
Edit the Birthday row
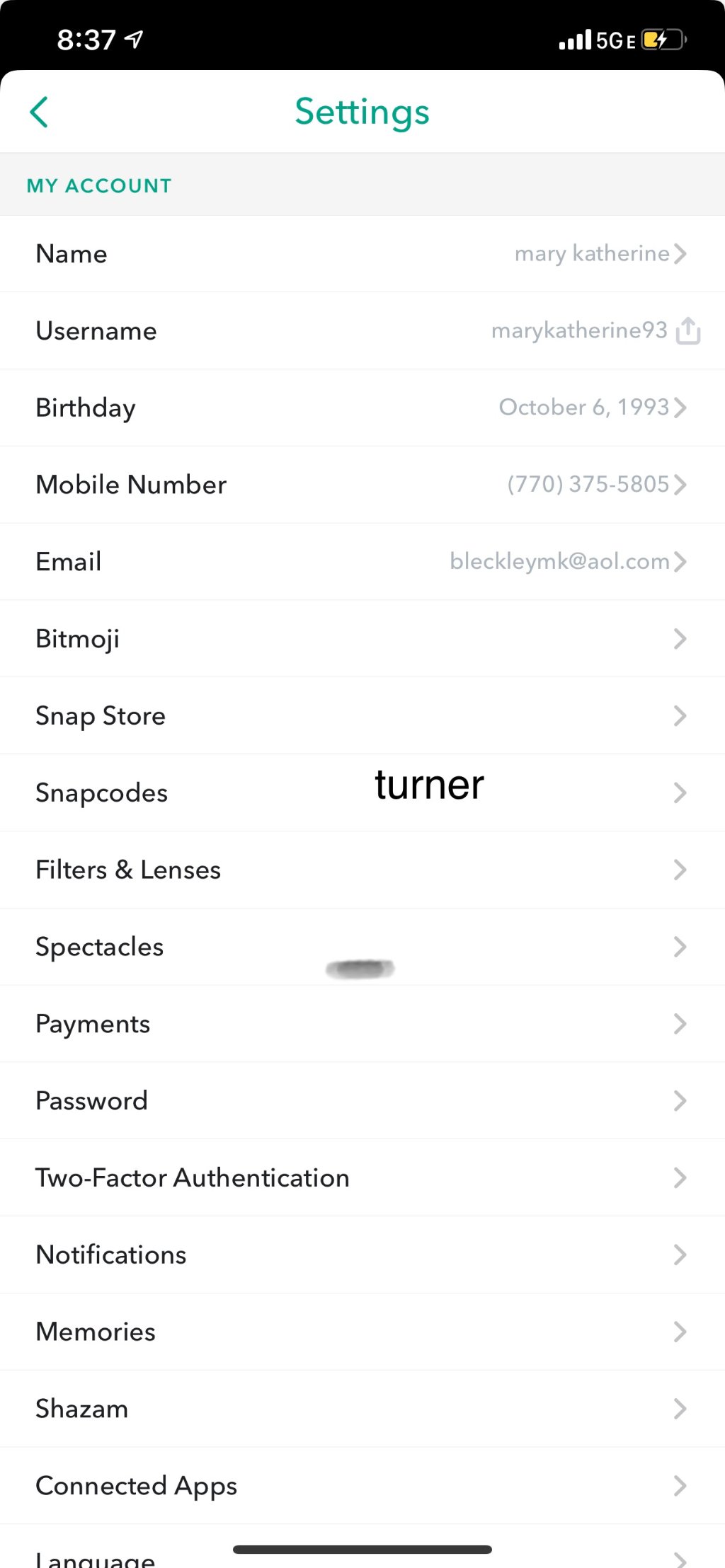tap(362, 408)
